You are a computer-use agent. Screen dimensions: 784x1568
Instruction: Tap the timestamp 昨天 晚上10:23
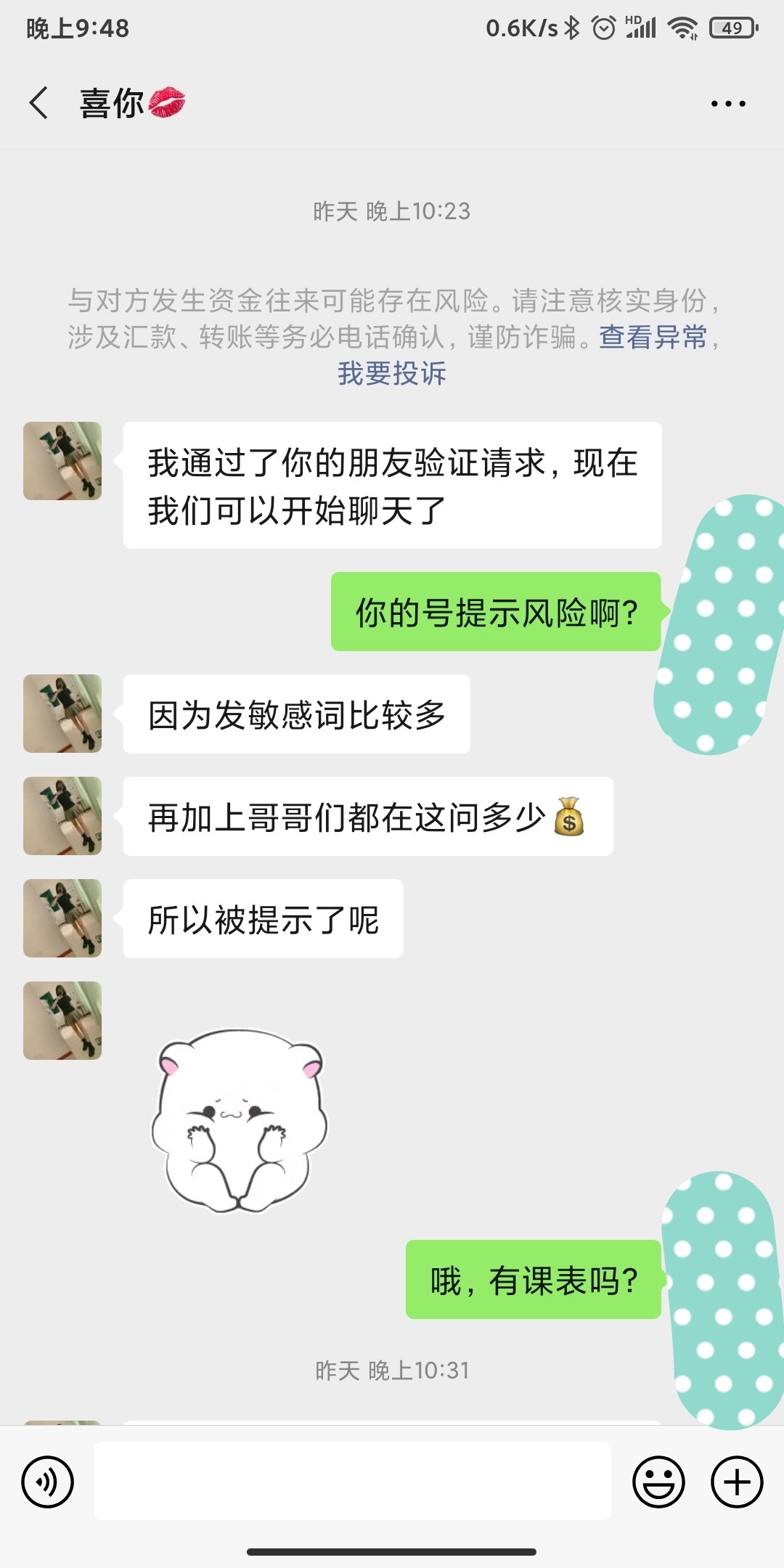tap(392, 211)
